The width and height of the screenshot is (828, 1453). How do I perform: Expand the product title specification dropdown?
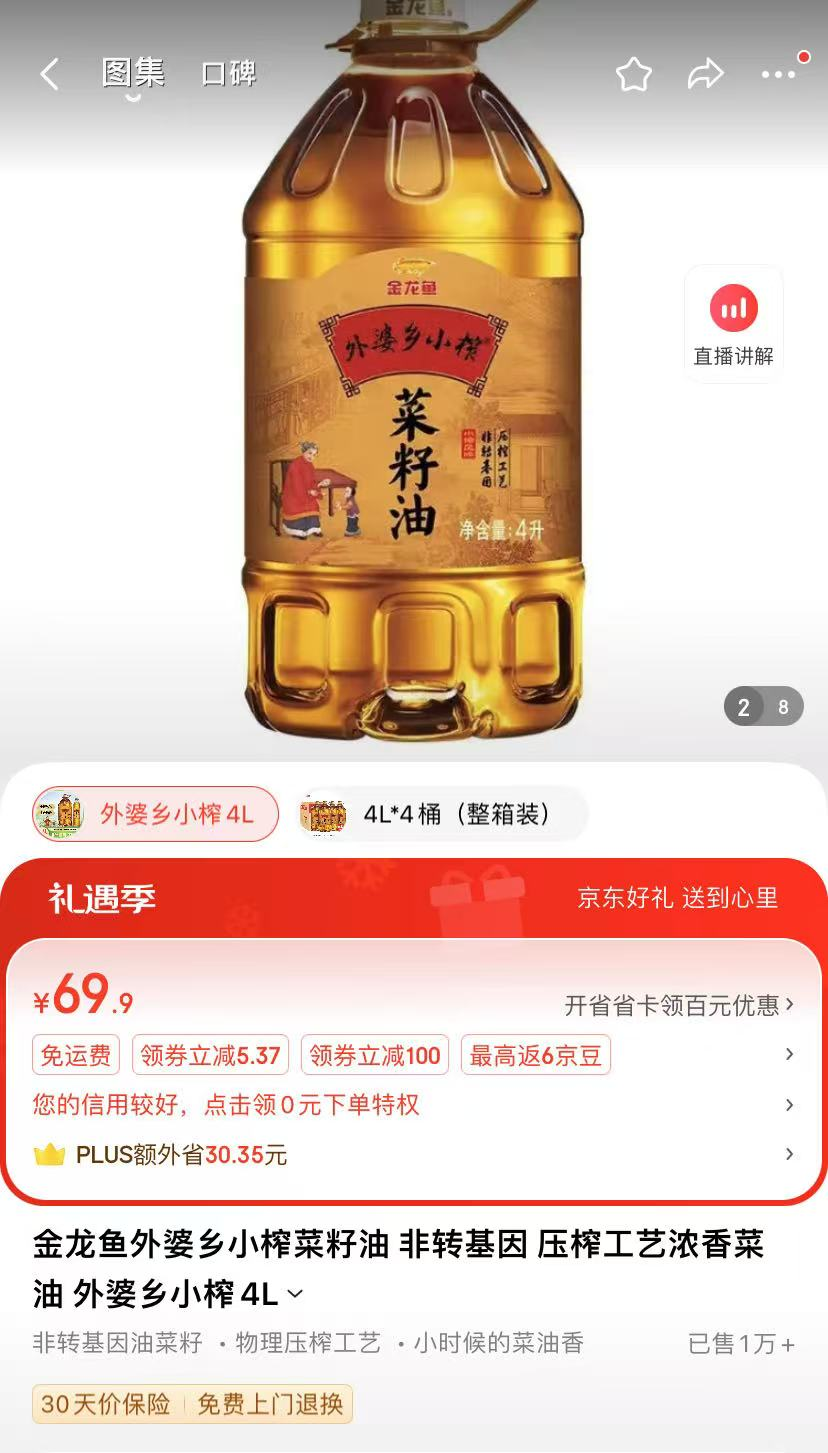[295, 1295]
